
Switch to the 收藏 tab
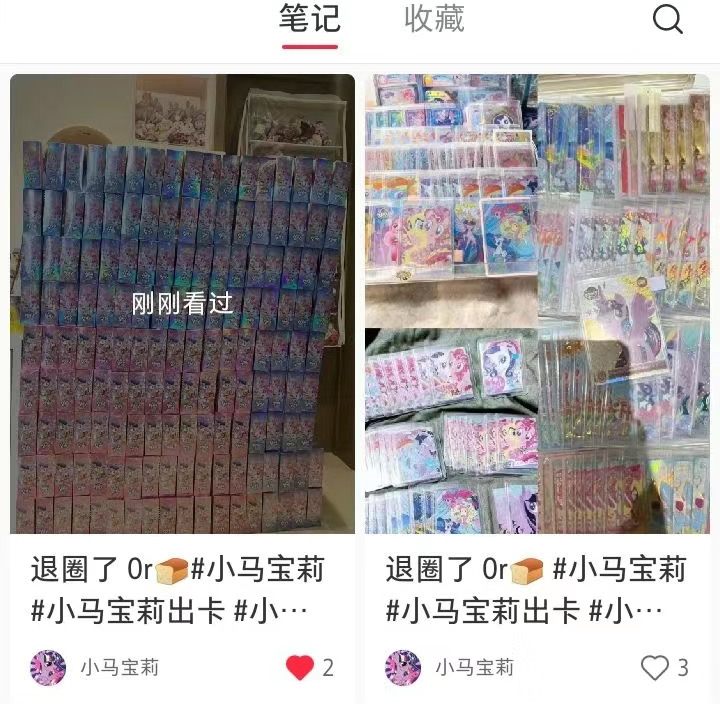coord(434,19)
